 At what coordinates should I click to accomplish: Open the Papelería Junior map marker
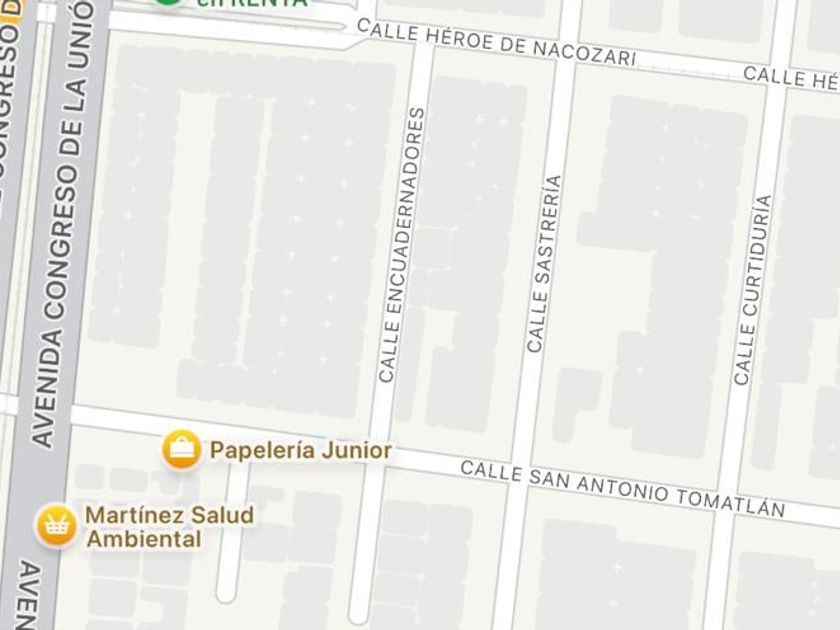pos(181,450)
